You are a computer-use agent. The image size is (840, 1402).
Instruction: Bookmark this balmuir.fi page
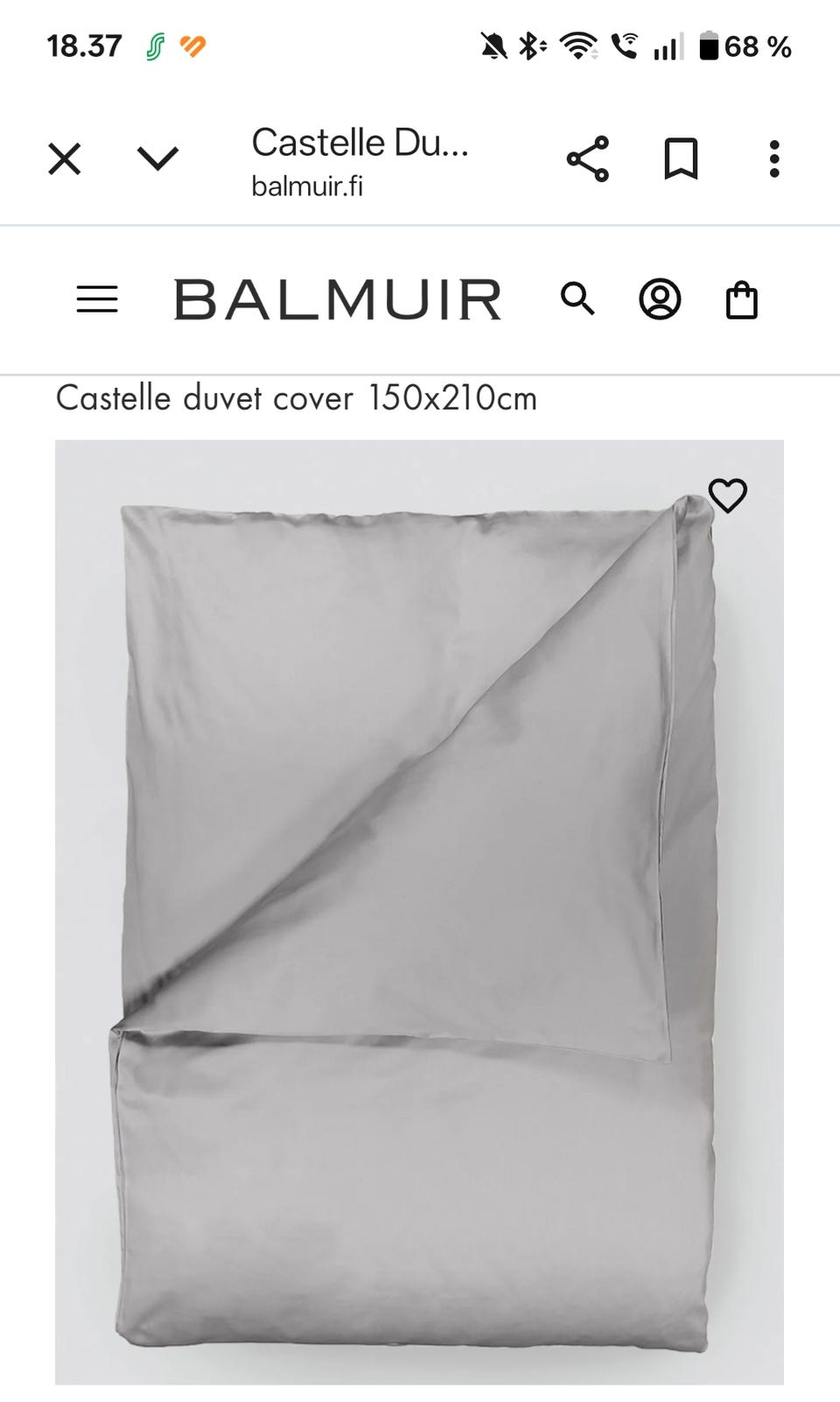681,158
